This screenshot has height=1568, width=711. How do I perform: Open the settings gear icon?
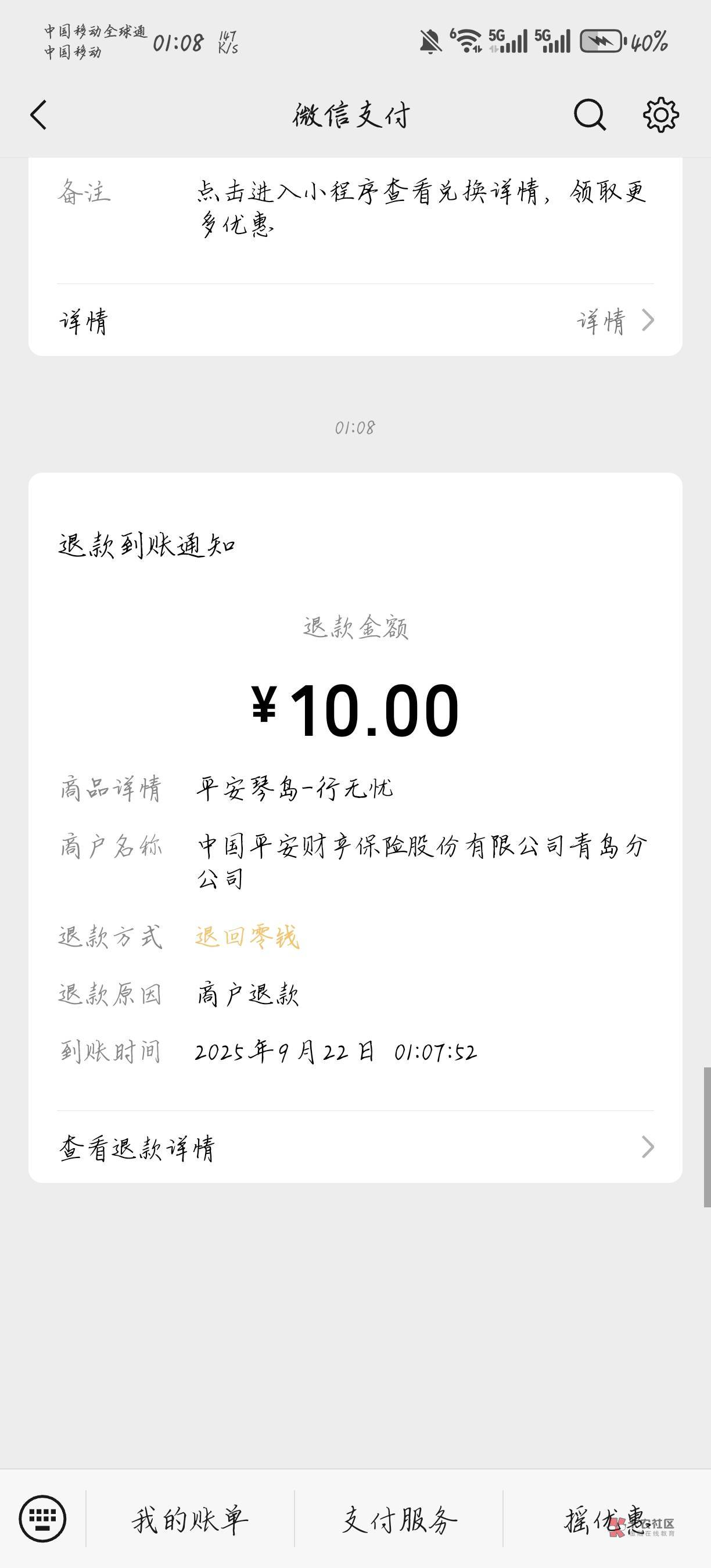click(660, 115)
